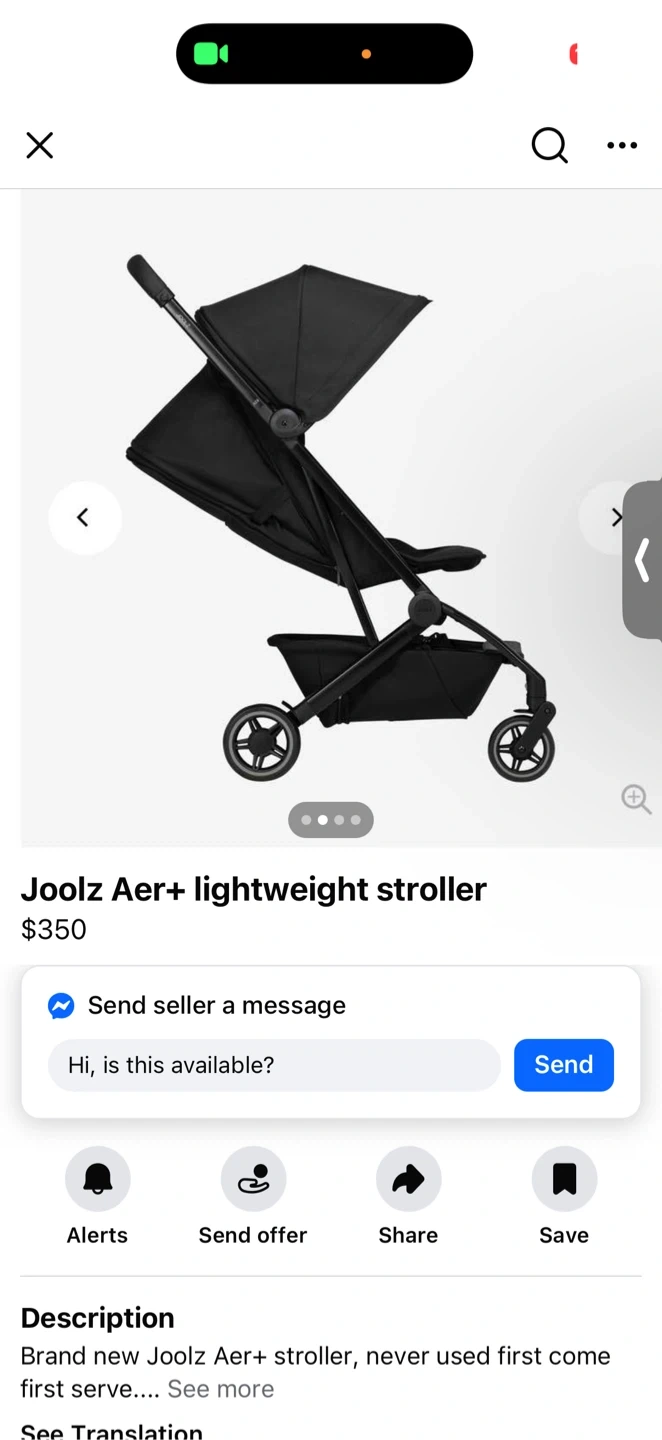Go to the previous listing photo
Image resolution: width=662 pixels, height=1440 pixels.
click(x=84, y=517)
